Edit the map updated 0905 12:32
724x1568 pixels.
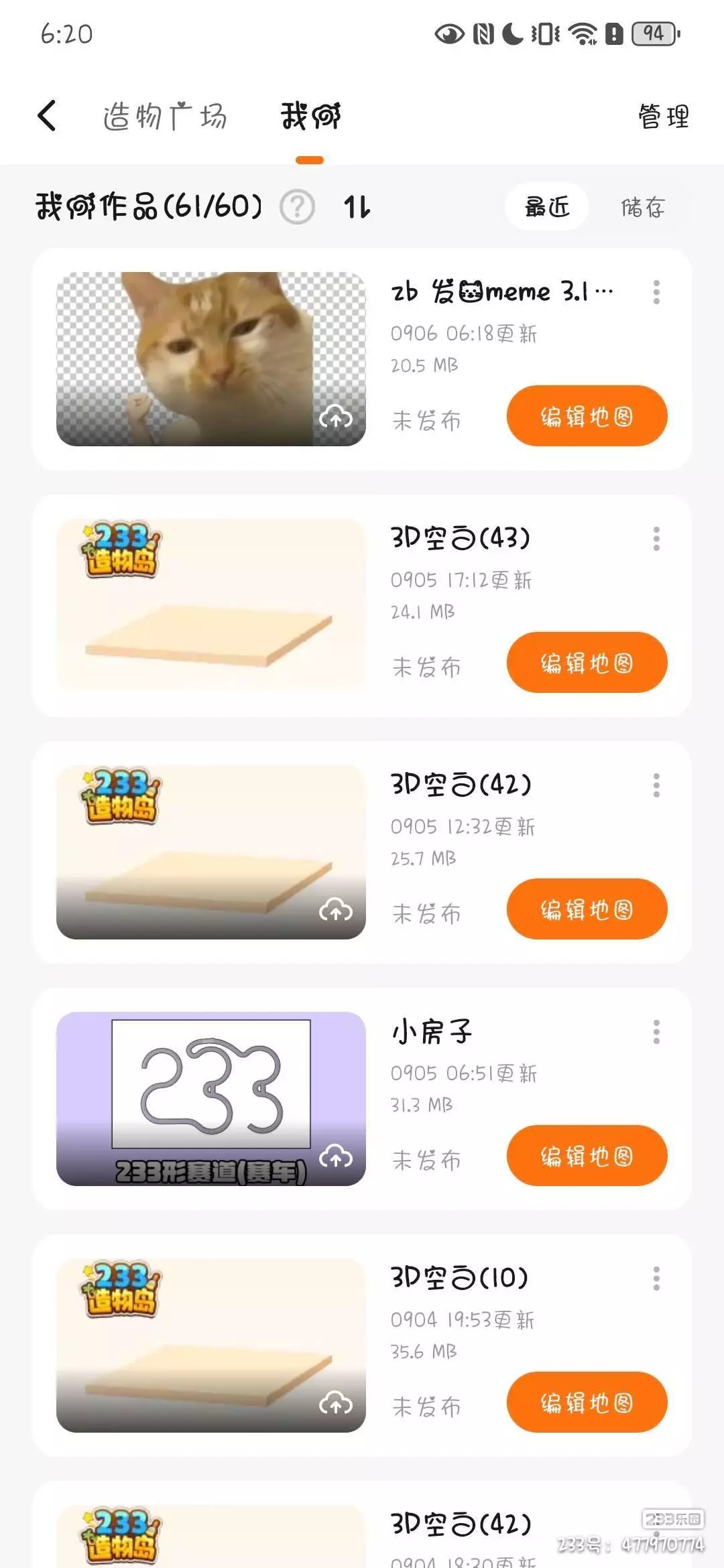coord(587,909)
